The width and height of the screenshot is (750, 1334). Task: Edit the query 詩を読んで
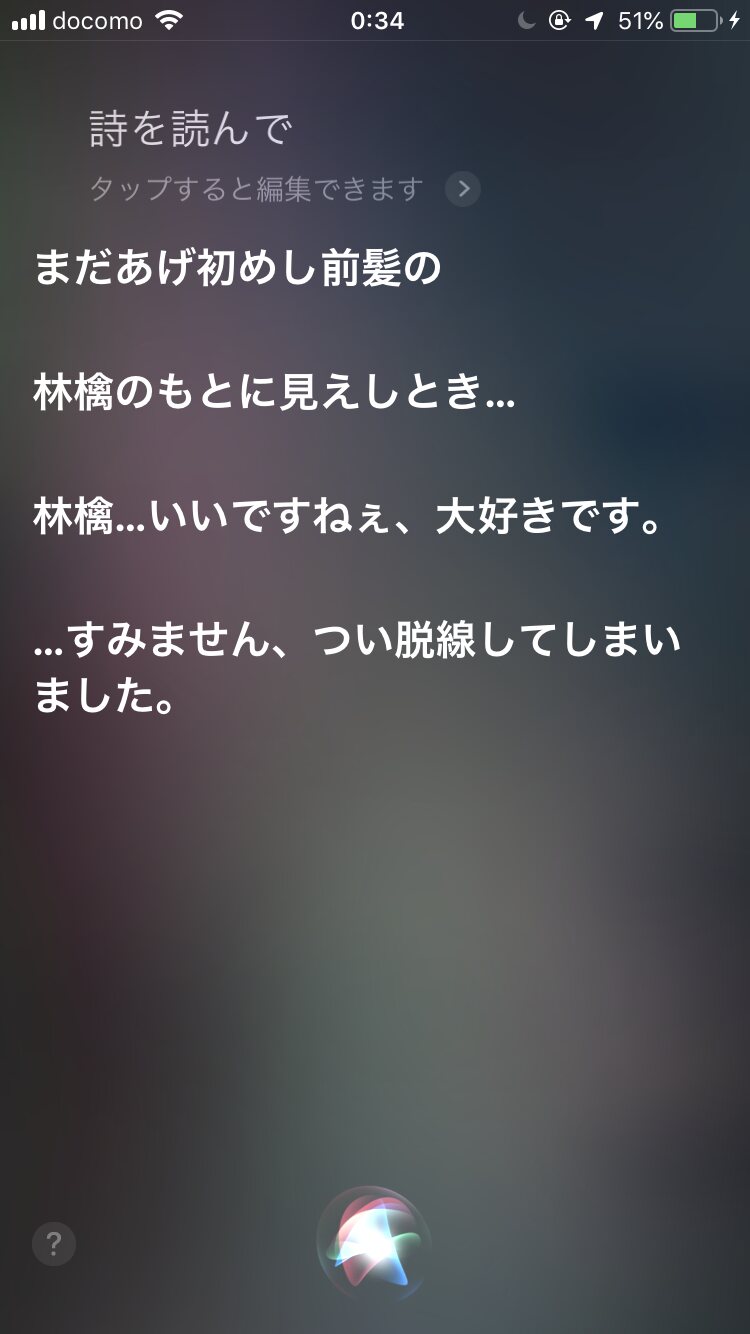[x=191, y=131]
